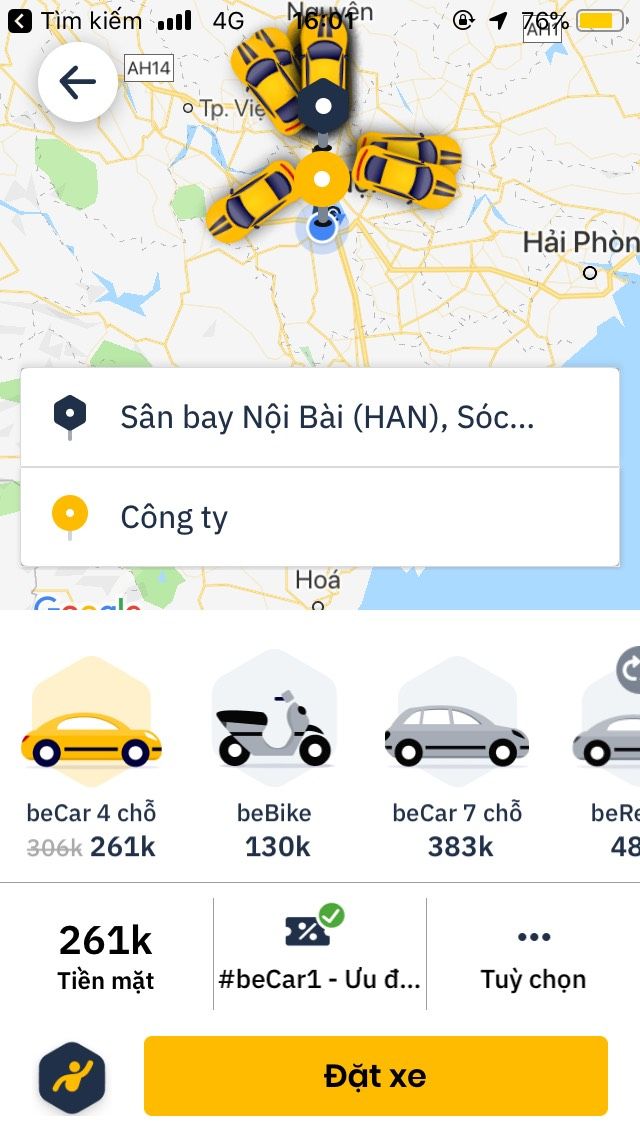Go back using the arrow button
640x1136 pixels.
pos(77,82)
